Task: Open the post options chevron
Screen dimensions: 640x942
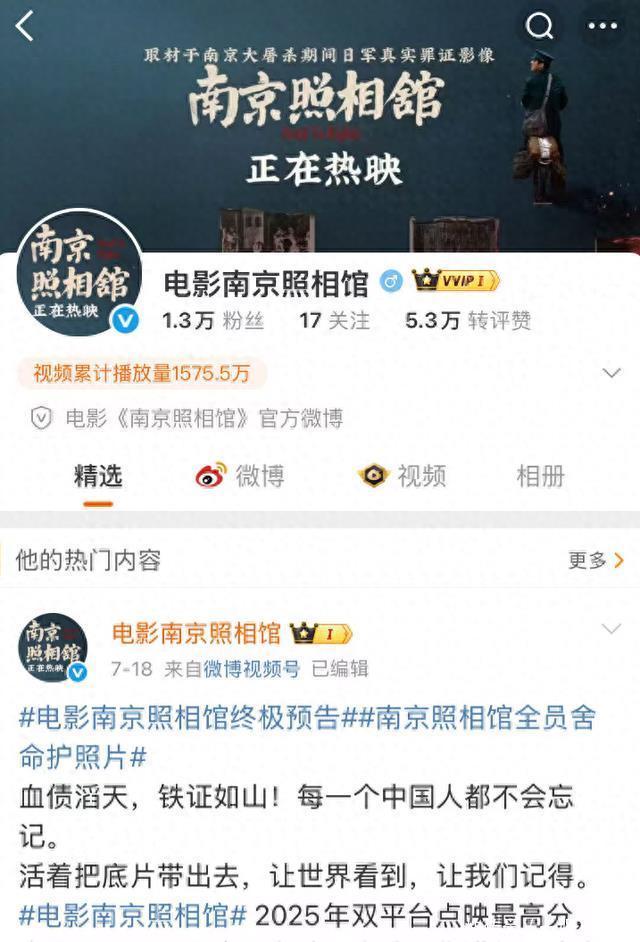Action: tap(611, 630)
